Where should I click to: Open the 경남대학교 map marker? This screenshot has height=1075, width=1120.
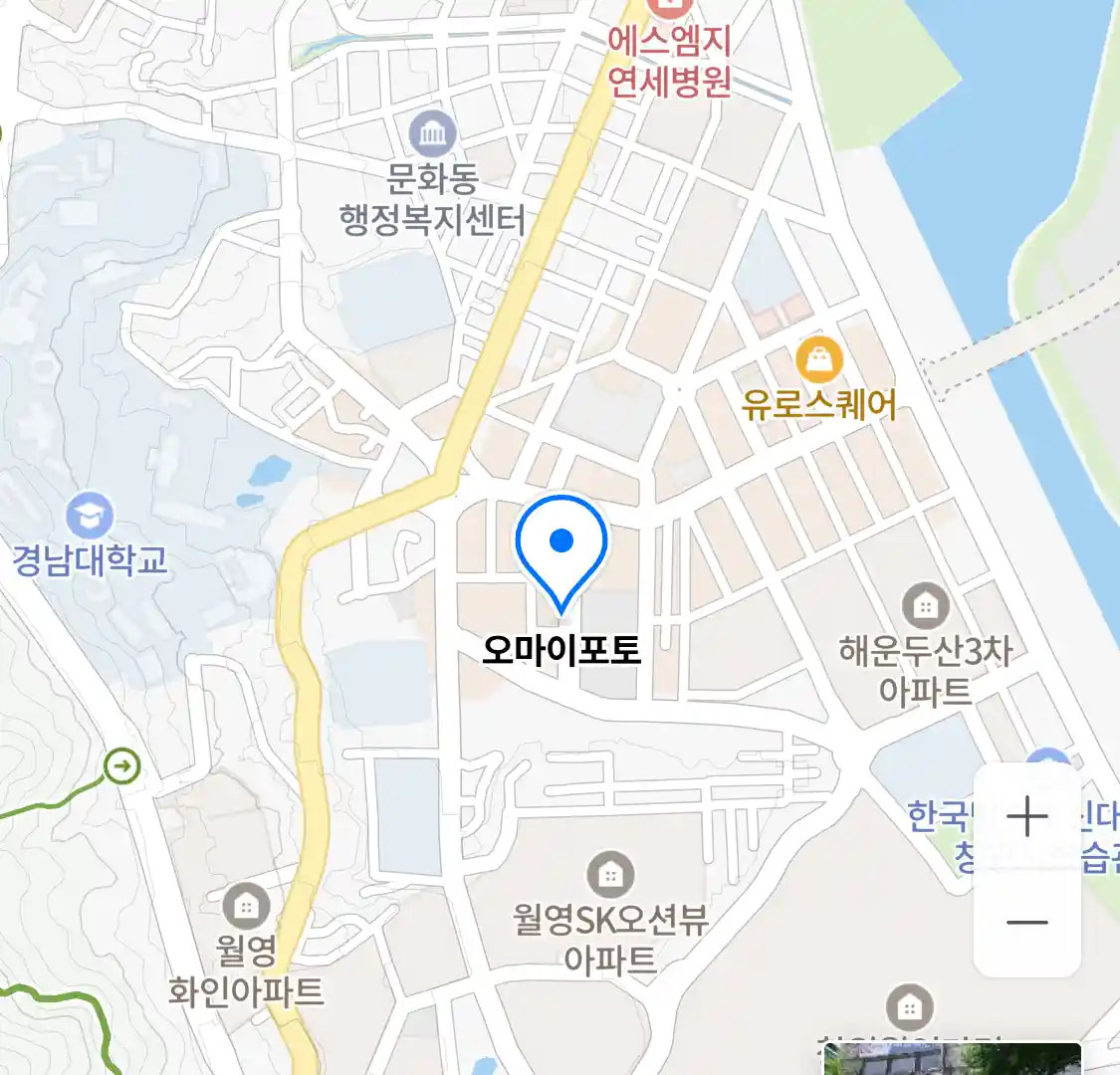click(x=90, y=516)
